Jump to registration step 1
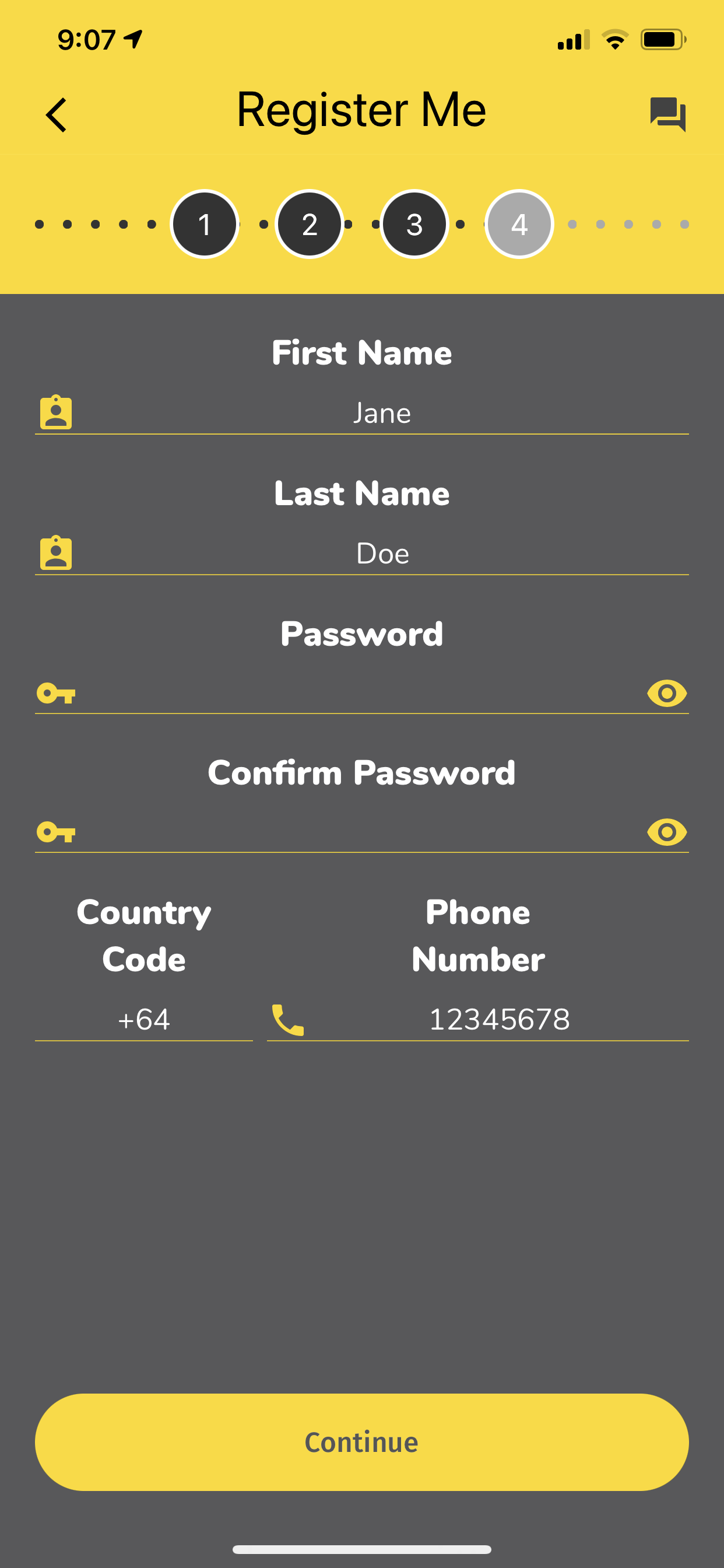This screenshot has width=724, height=1568. [x=205, y=225]
